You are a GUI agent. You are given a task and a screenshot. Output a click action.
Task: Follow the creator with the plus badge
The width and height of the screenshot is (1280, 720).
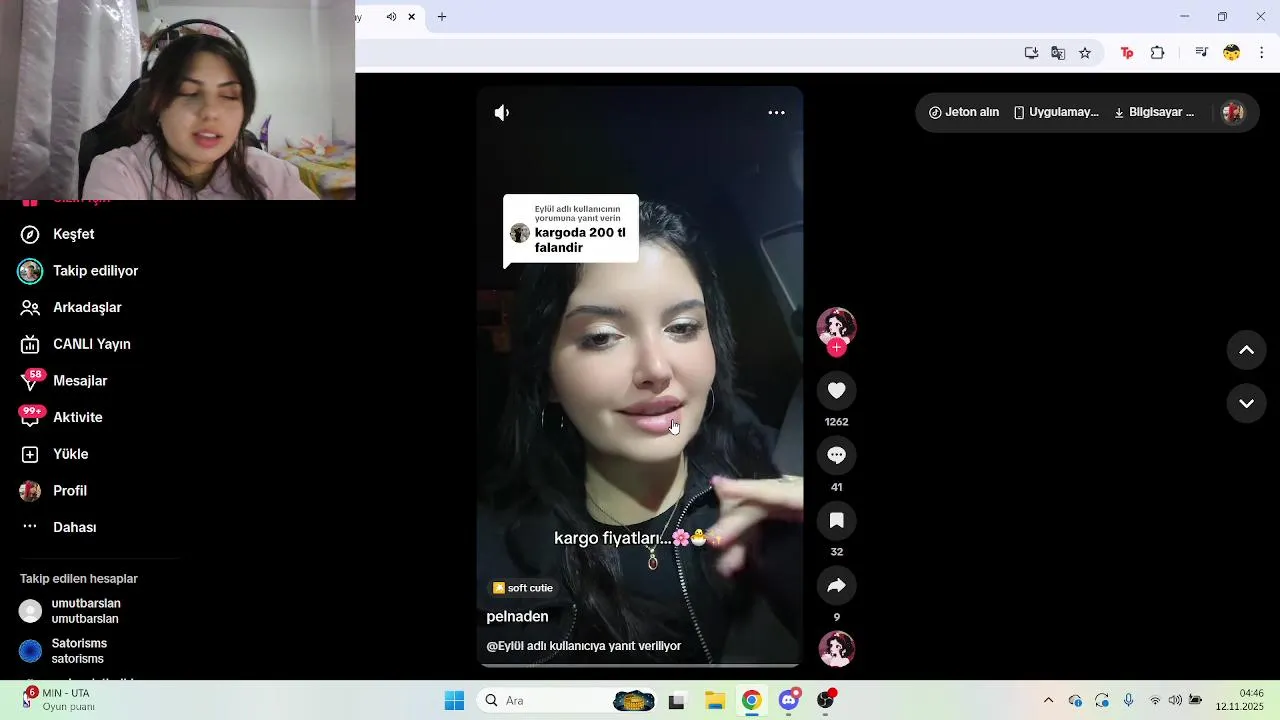point(837,348)
